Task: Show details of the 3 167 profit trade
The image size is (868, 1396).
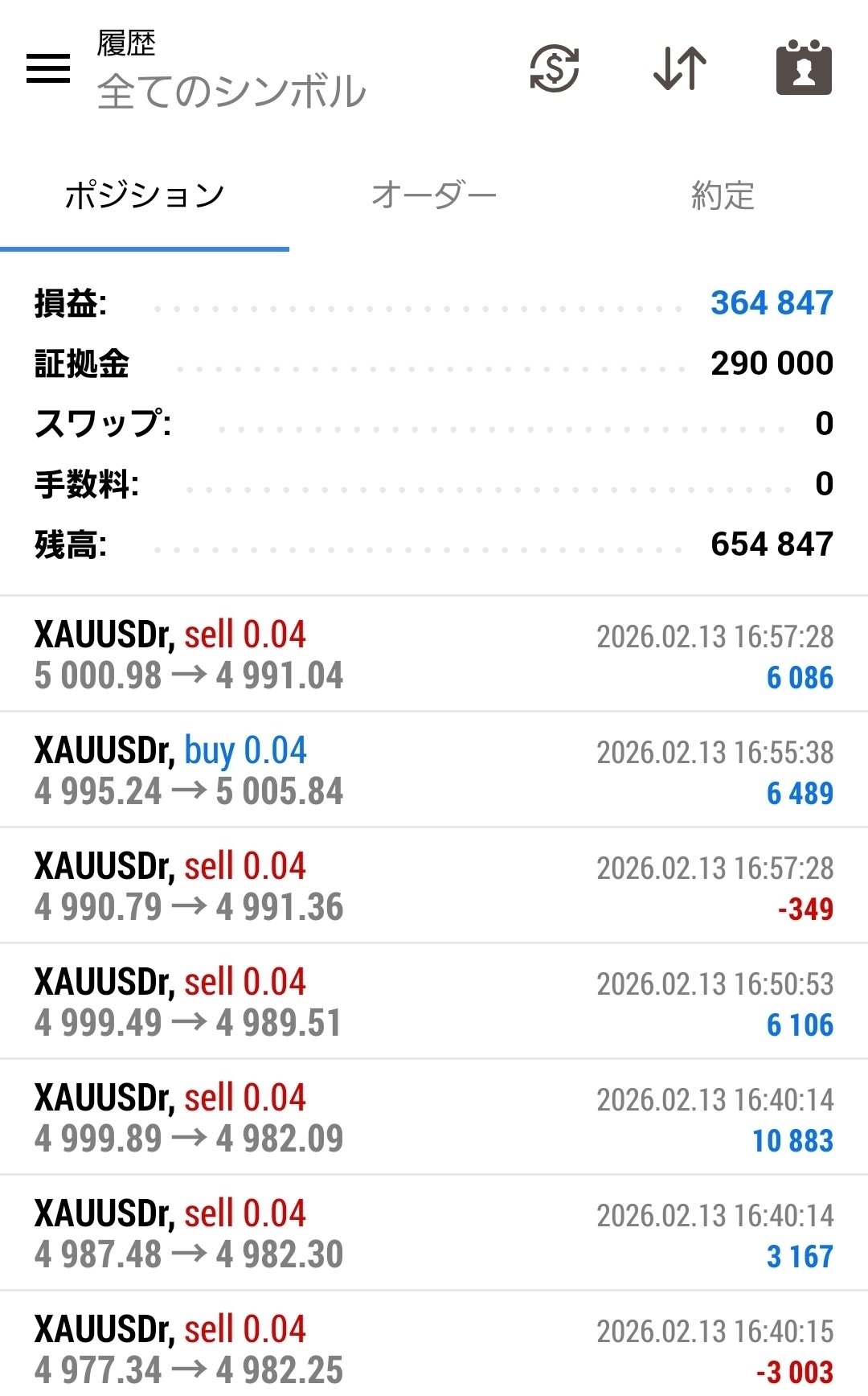Action: click(x=434, y=1234)
